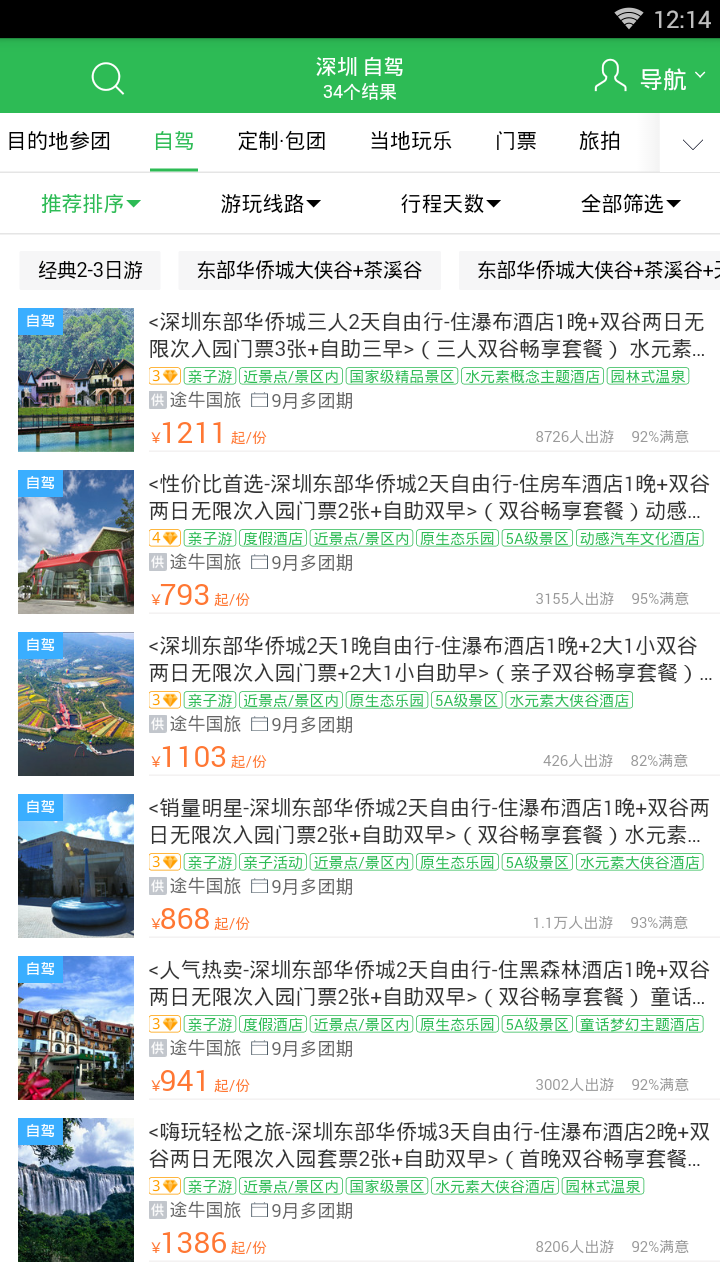Open the 行程天数 dropdown
Screen dimensions: 720x1280
click(450, 204)
